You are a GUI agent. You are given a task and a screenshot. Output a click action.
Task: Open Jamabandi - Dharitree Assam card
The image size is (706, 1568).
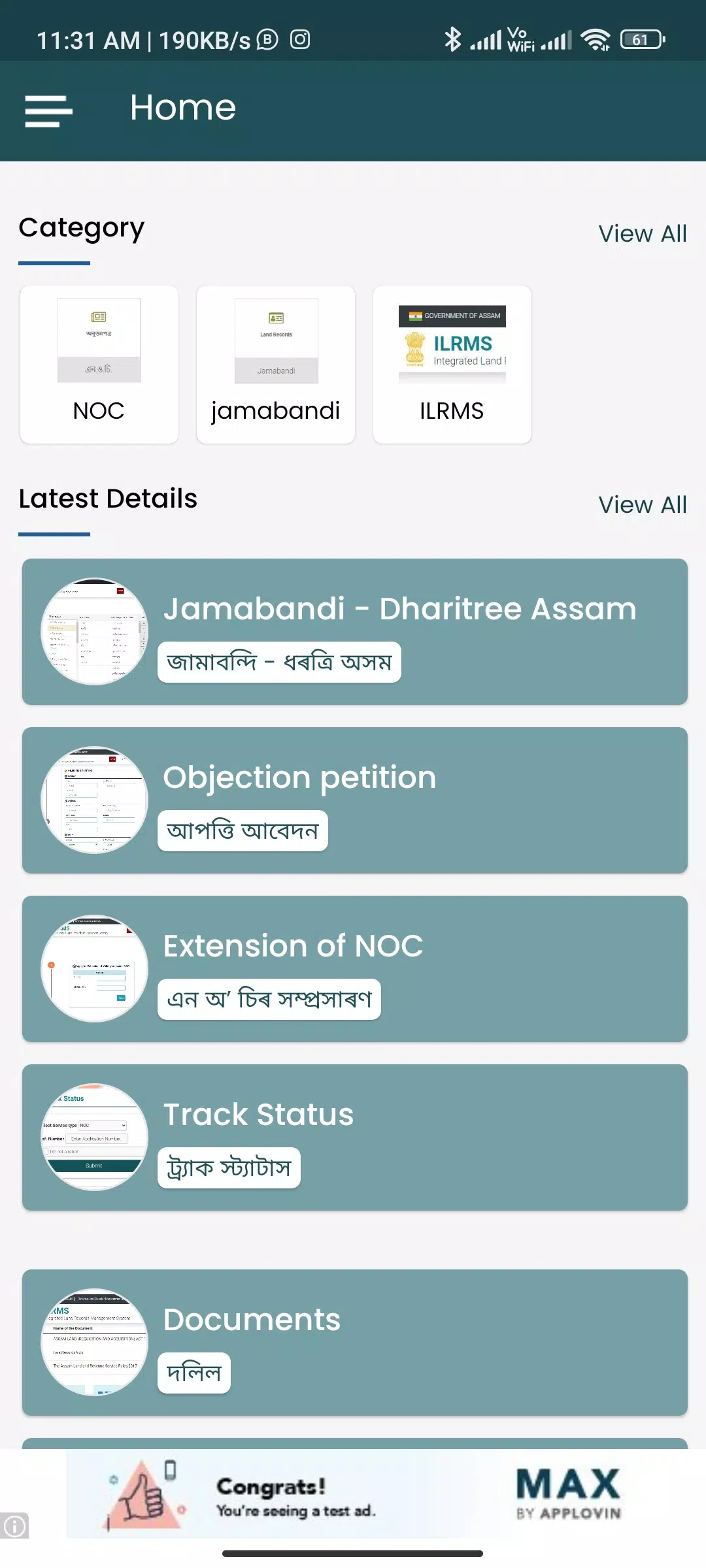coord(355,632)
